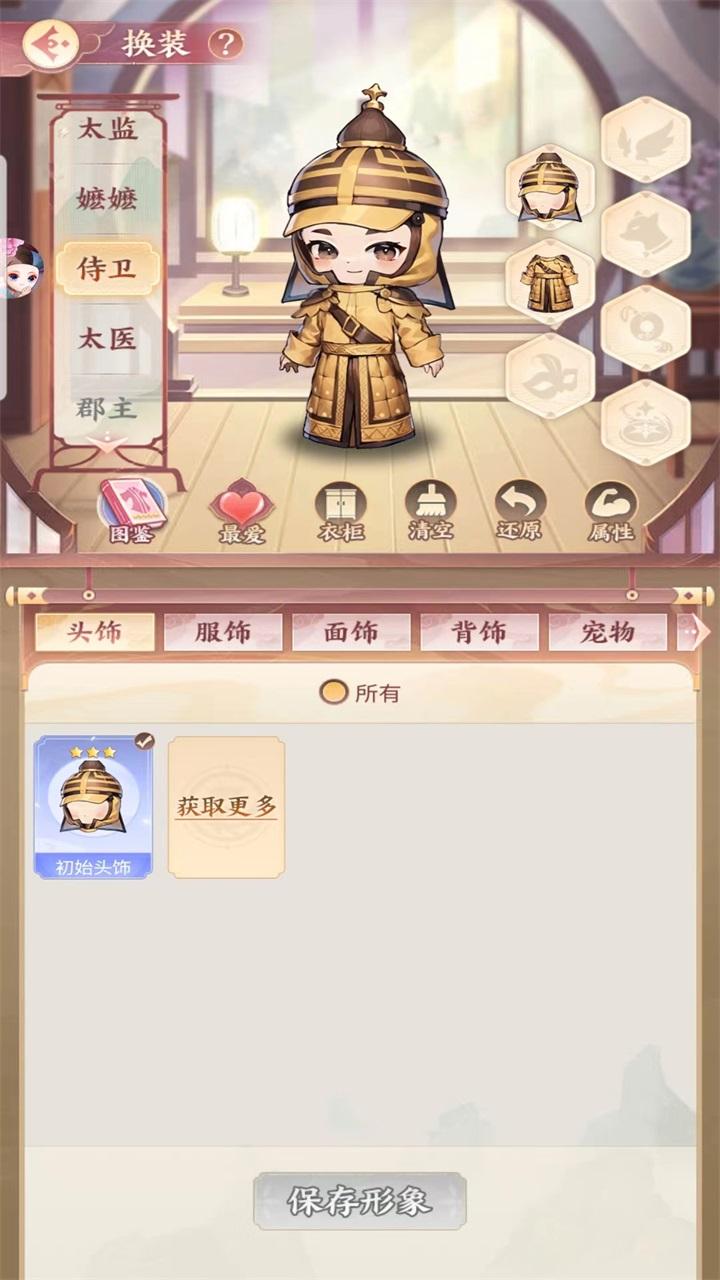
Task: Switch to the 背饰 tab
Action: [x=479, y=632]
